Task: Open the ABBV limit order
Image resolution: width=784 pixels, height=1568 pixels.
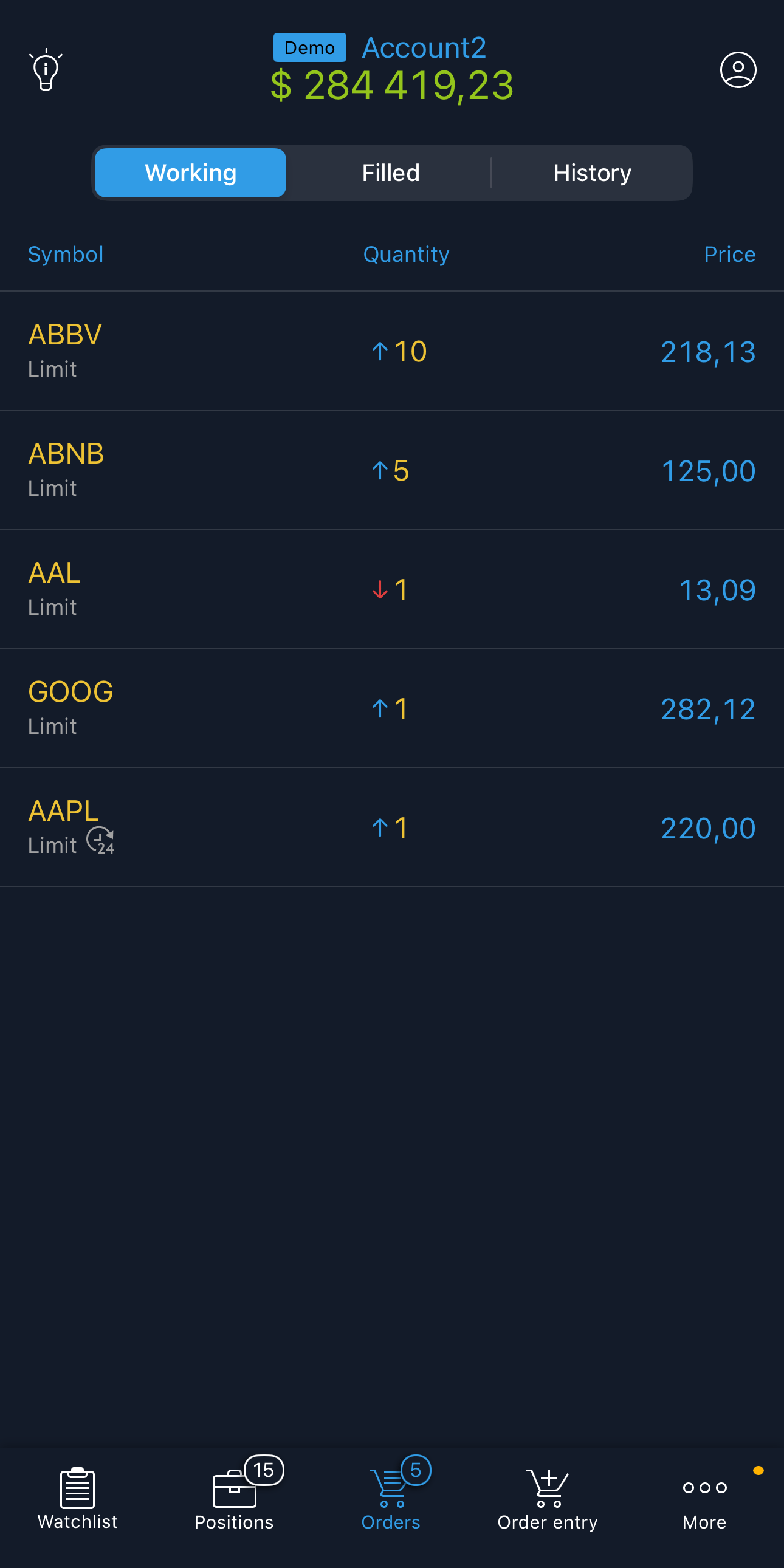Action: 392,351
